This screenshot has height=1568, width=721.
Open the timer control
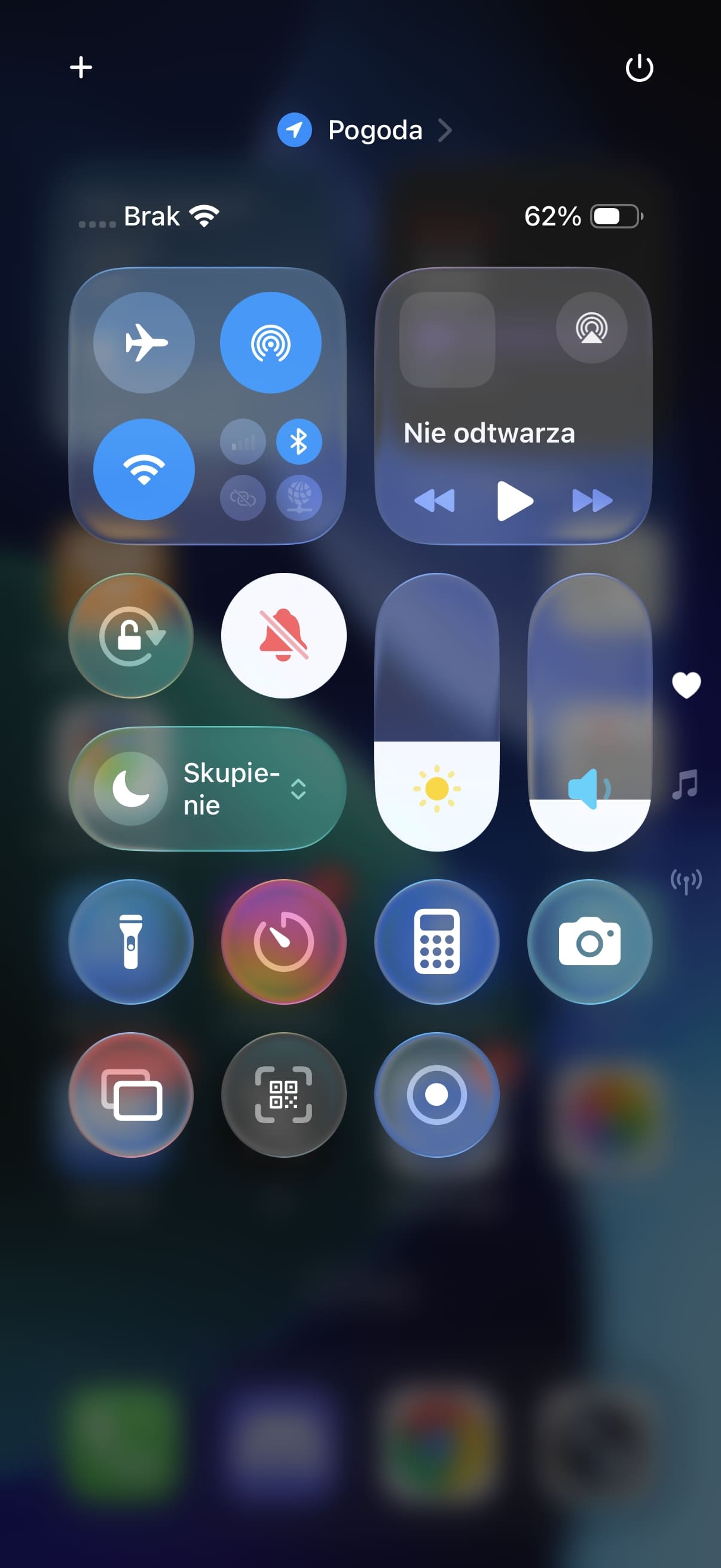(283, 942)
